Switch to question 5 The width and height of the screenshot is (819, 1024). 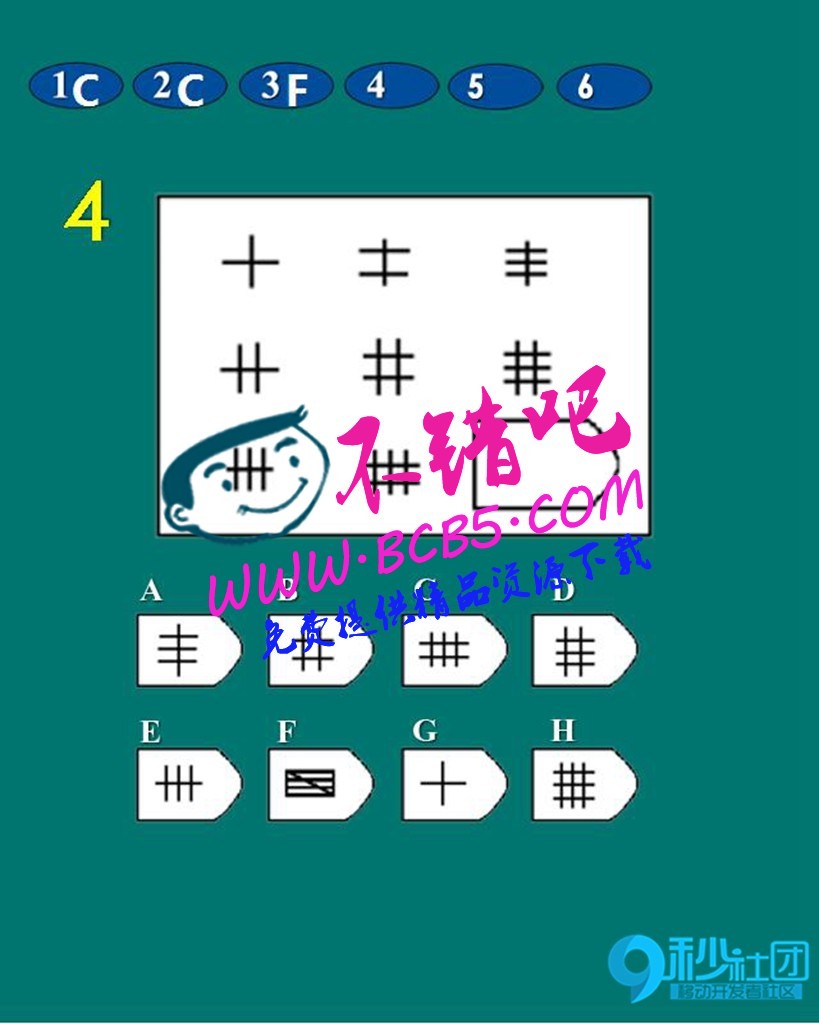[496, 87]
